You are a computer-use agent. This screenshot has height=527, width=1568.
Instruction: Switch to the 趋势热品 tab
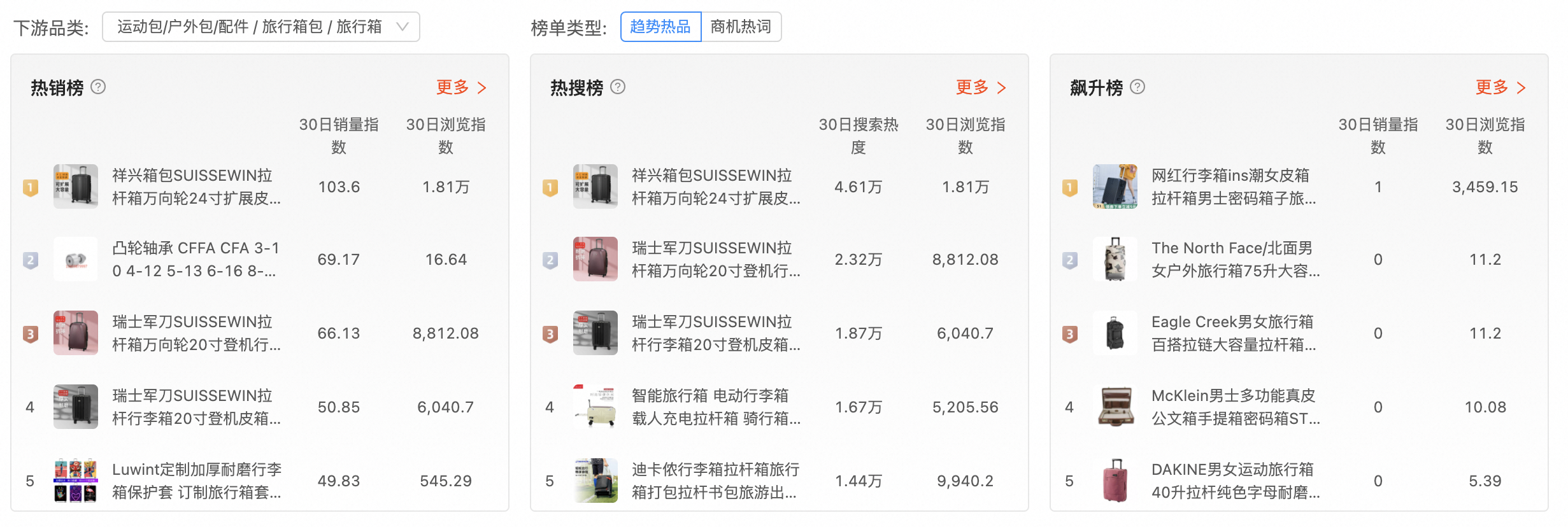660,27
